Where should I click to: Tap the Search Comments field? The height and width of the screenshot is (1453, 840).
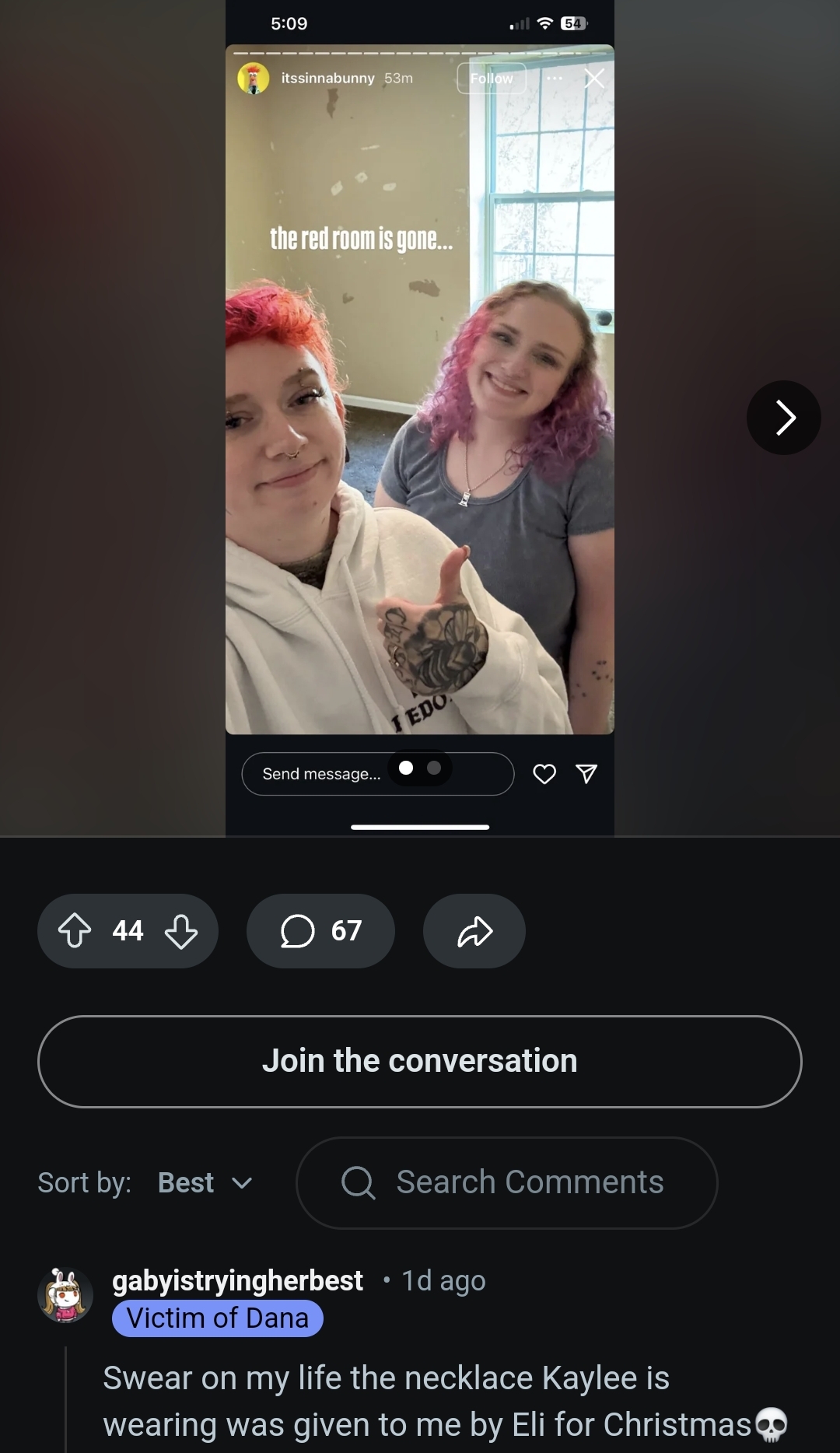pyautogui.click(x=506, y=1182)
